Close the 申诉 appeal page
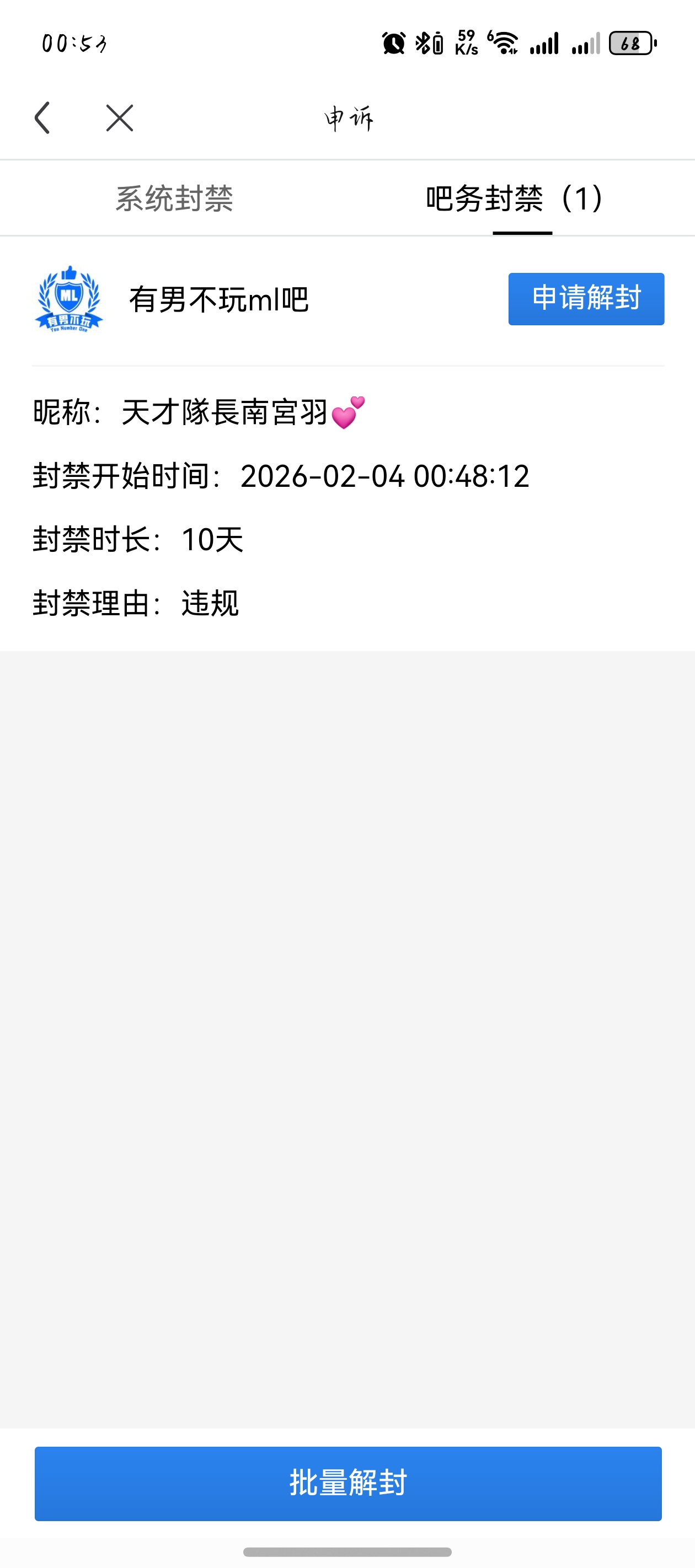 click(119, 118)
